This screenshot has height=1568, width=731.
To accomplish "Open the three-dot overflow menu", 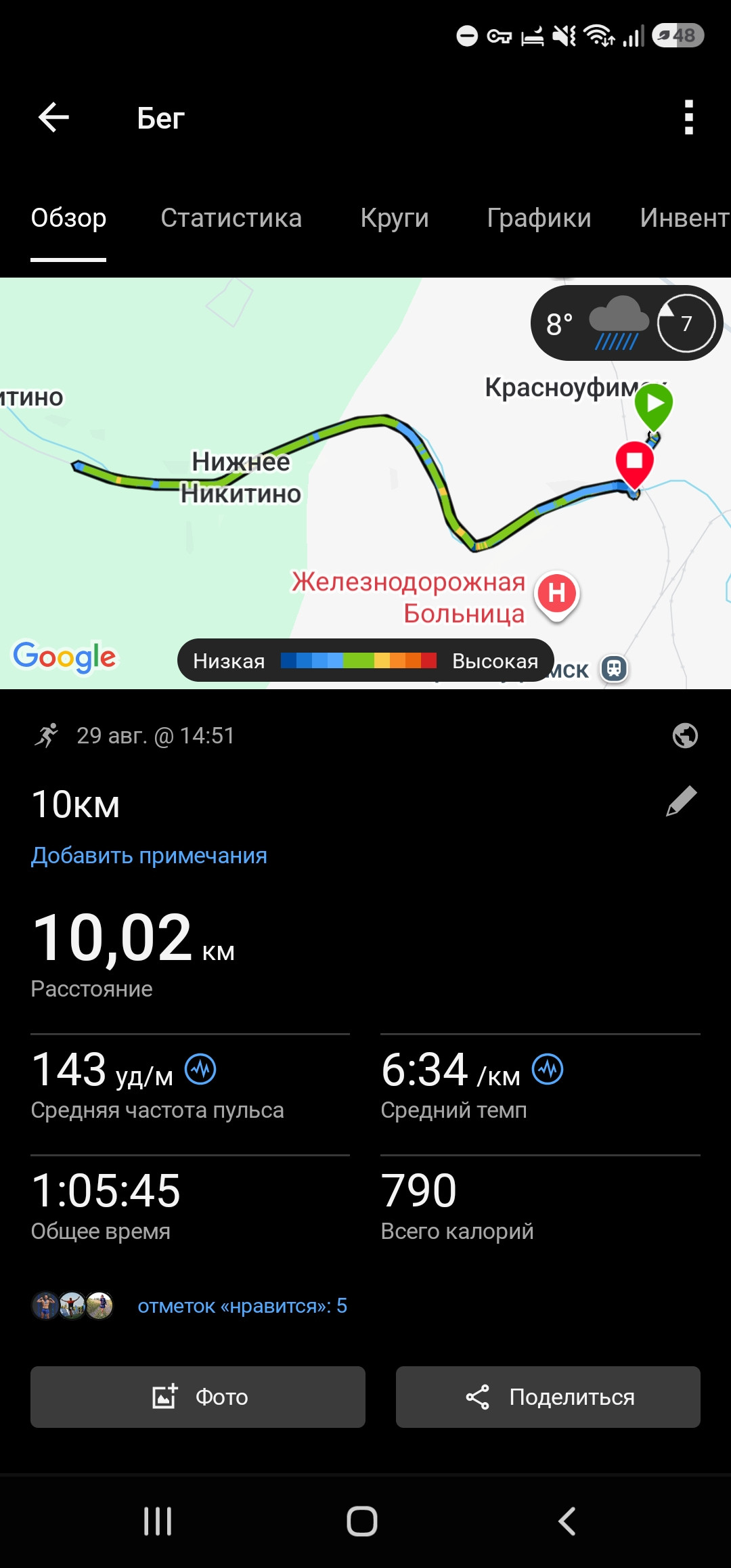I will (x=689, y=118).
